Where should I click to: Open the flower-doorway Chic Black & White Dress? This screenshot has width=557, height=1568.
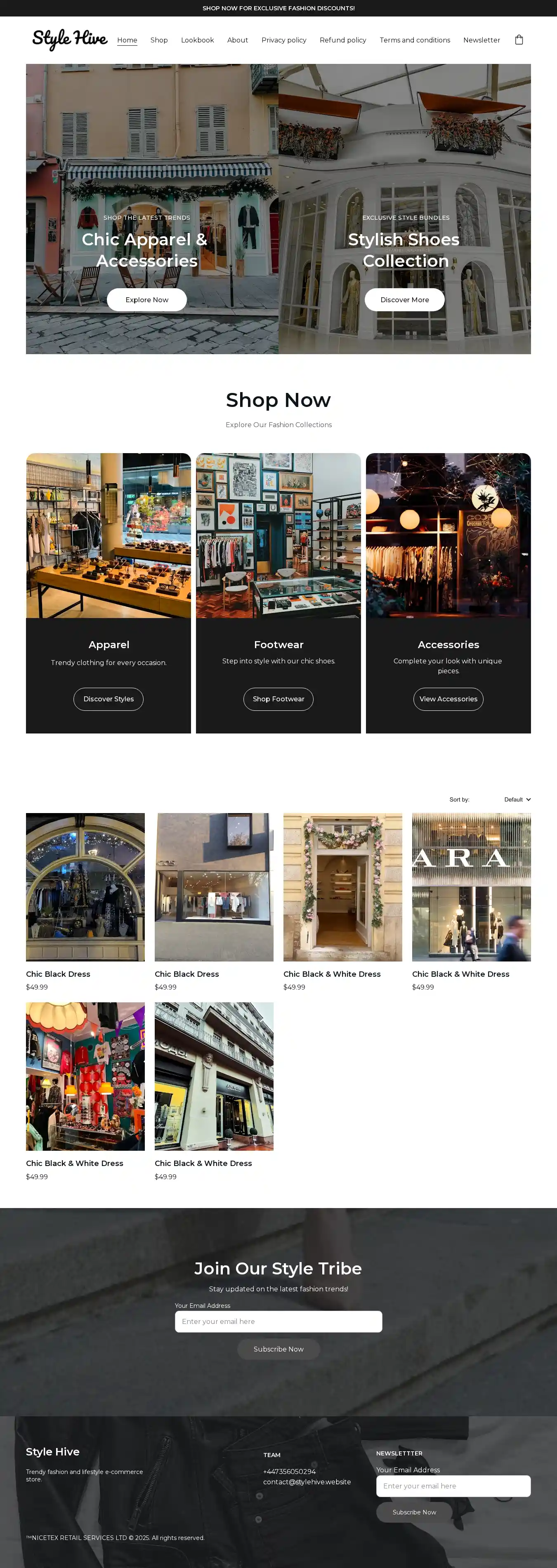[x=342, y=887]
